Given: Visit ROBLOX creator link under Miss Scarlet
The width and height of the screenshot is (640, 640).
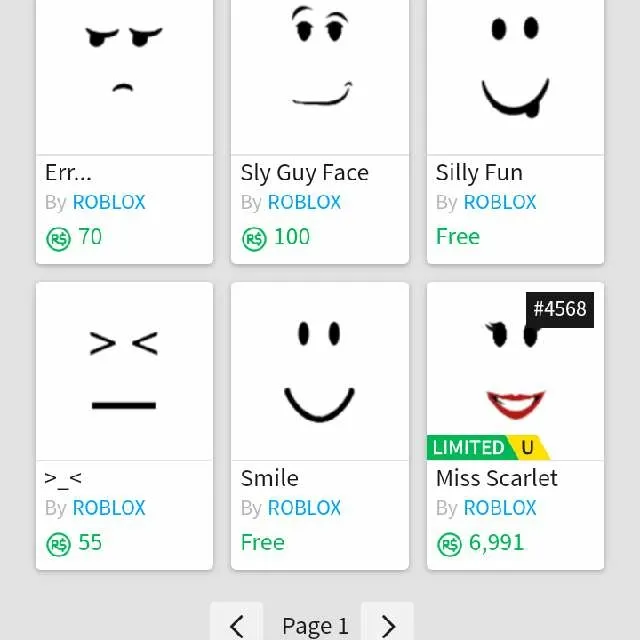Looking at the screenshot, I should click(x=500, y=508).
